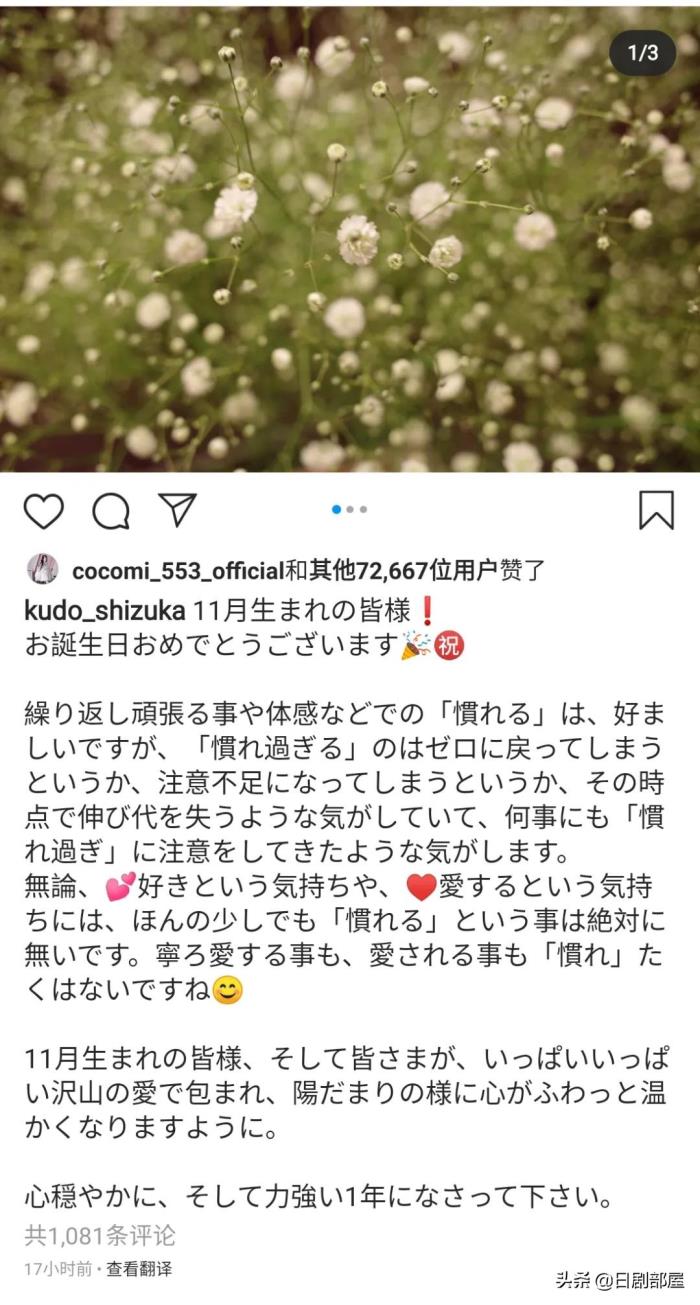
Task: Tap 查看翻译 to see translation
Action: pos(139,1269)
